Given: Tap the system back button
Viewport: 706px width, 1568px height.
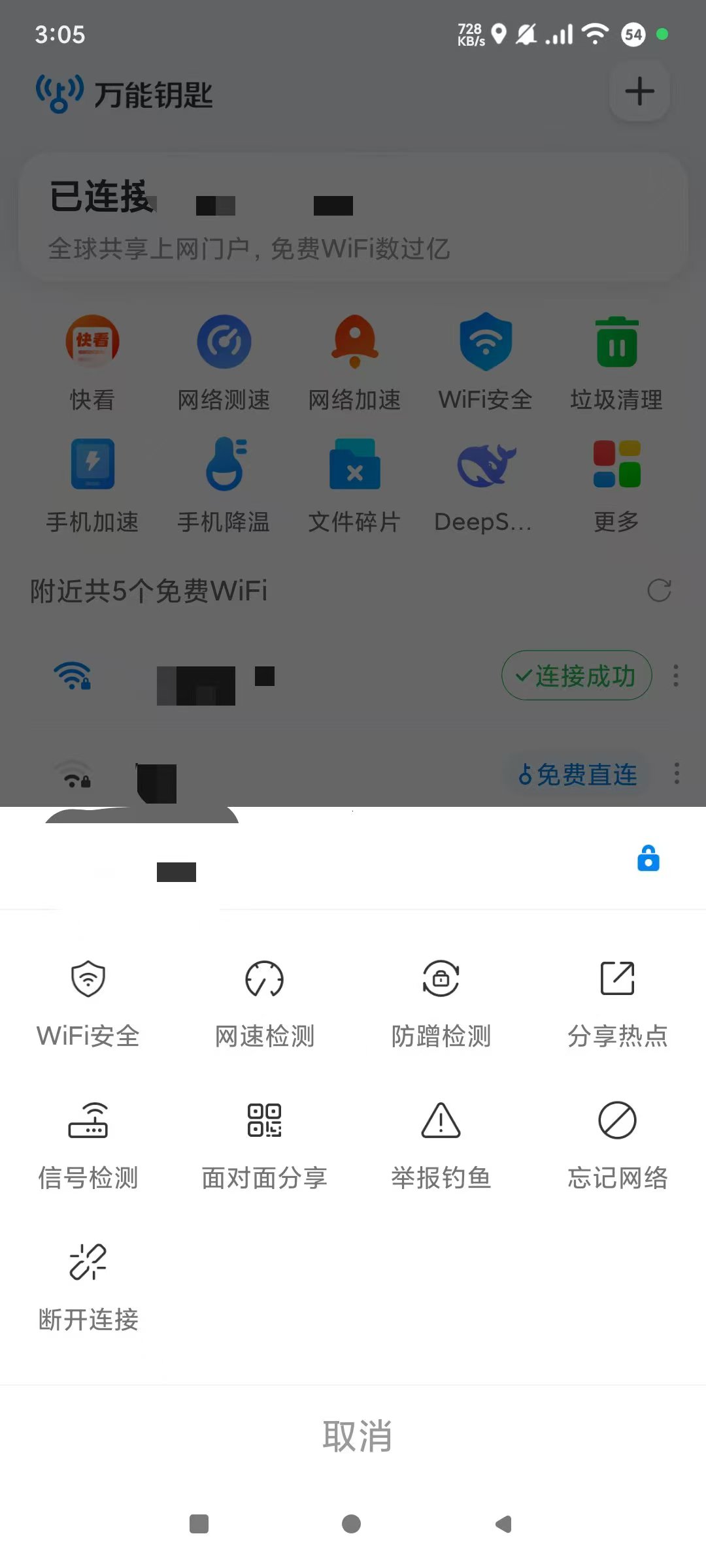Looking at the screenshot, I should (x=503, y=1524).
